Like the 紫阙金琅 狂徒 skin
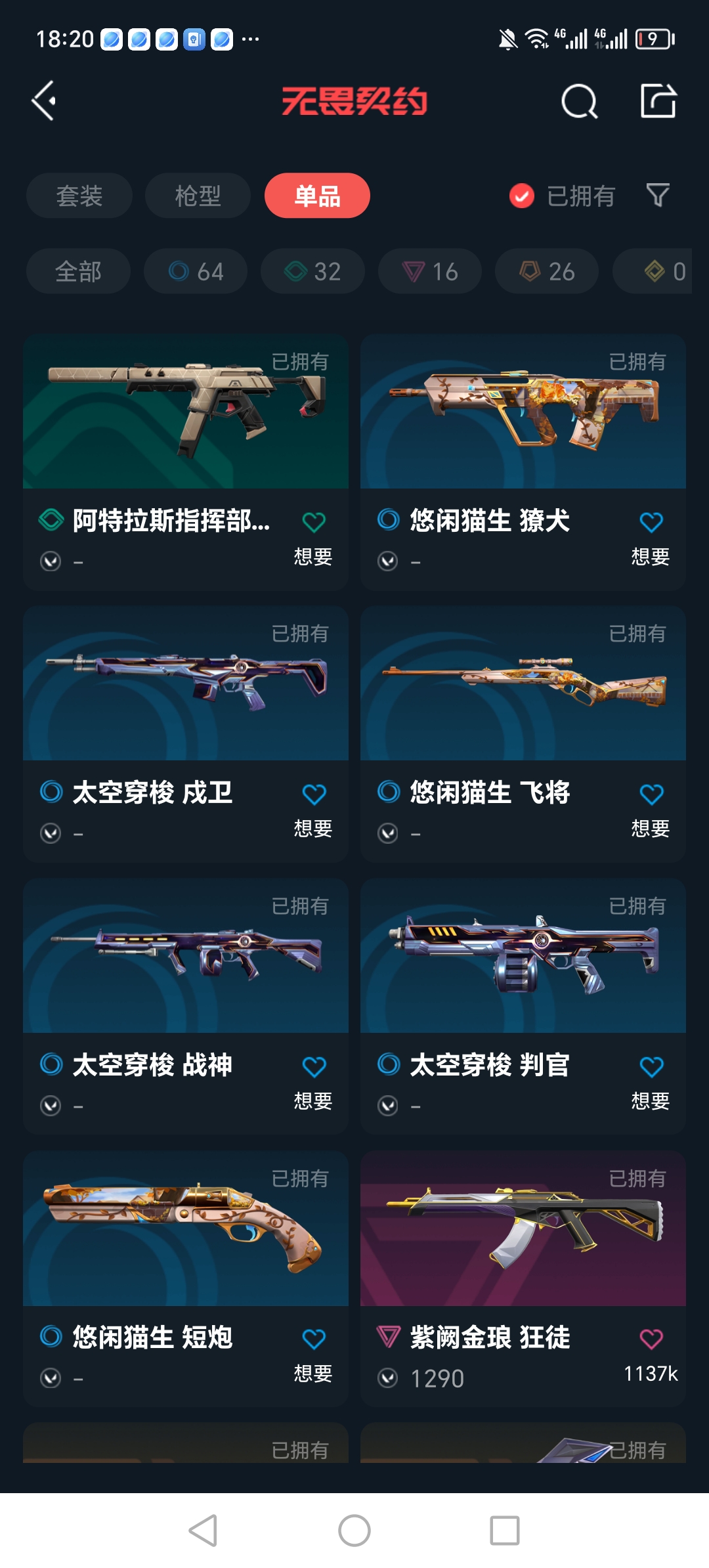Image resolution: width=709 pixels, height=1568 pixels. [x=651, y=1339]
